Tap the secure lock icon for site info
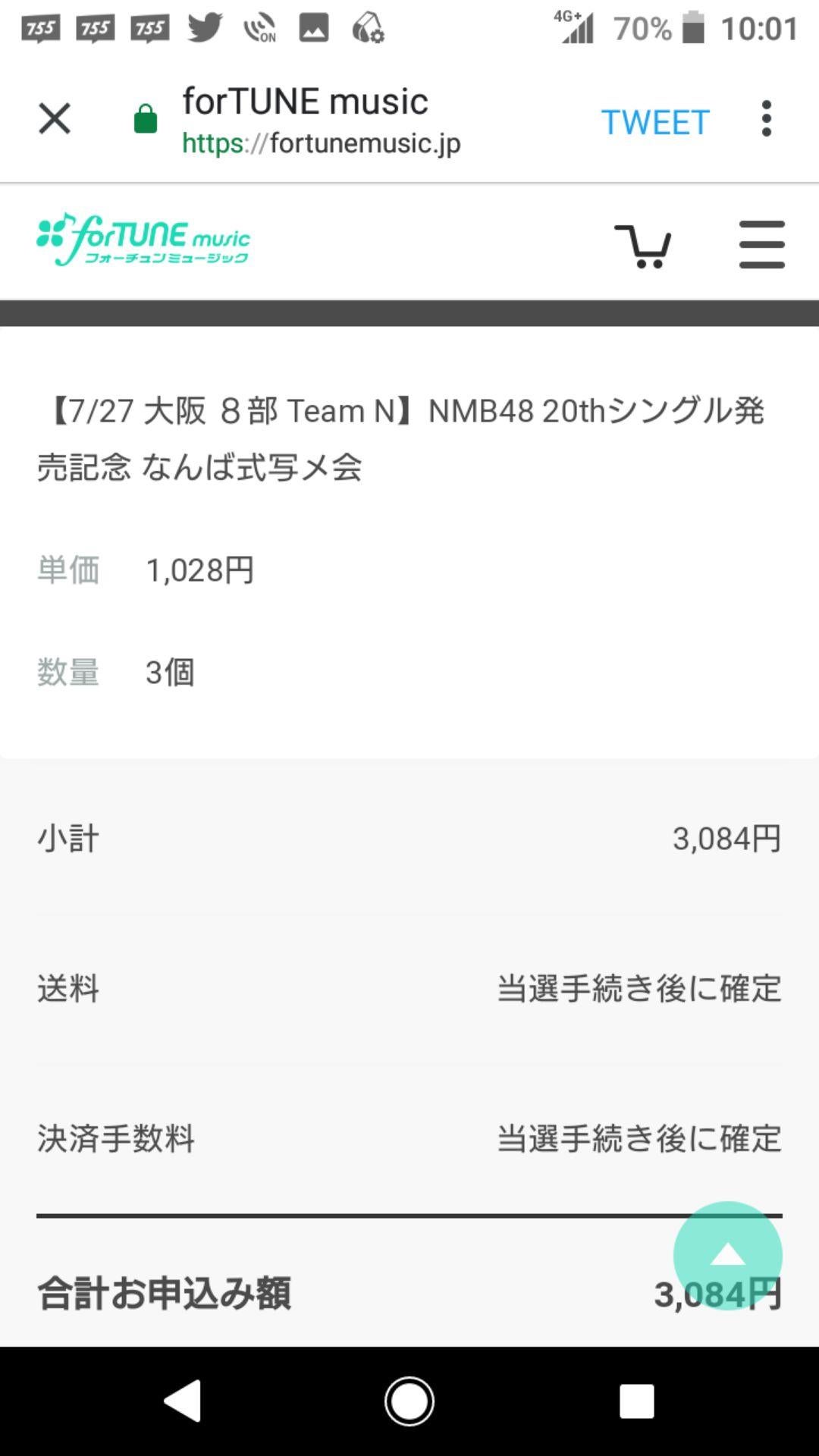This screenshot has width=819, height=1456. (146, 119)
